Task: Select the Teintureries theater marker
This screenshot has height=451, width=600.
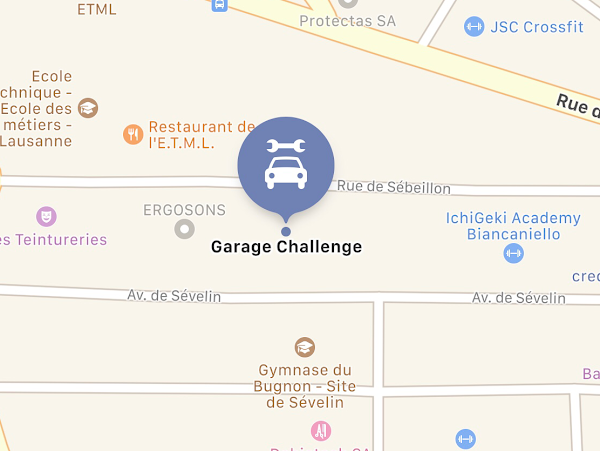Action: [x=46, y=217]
